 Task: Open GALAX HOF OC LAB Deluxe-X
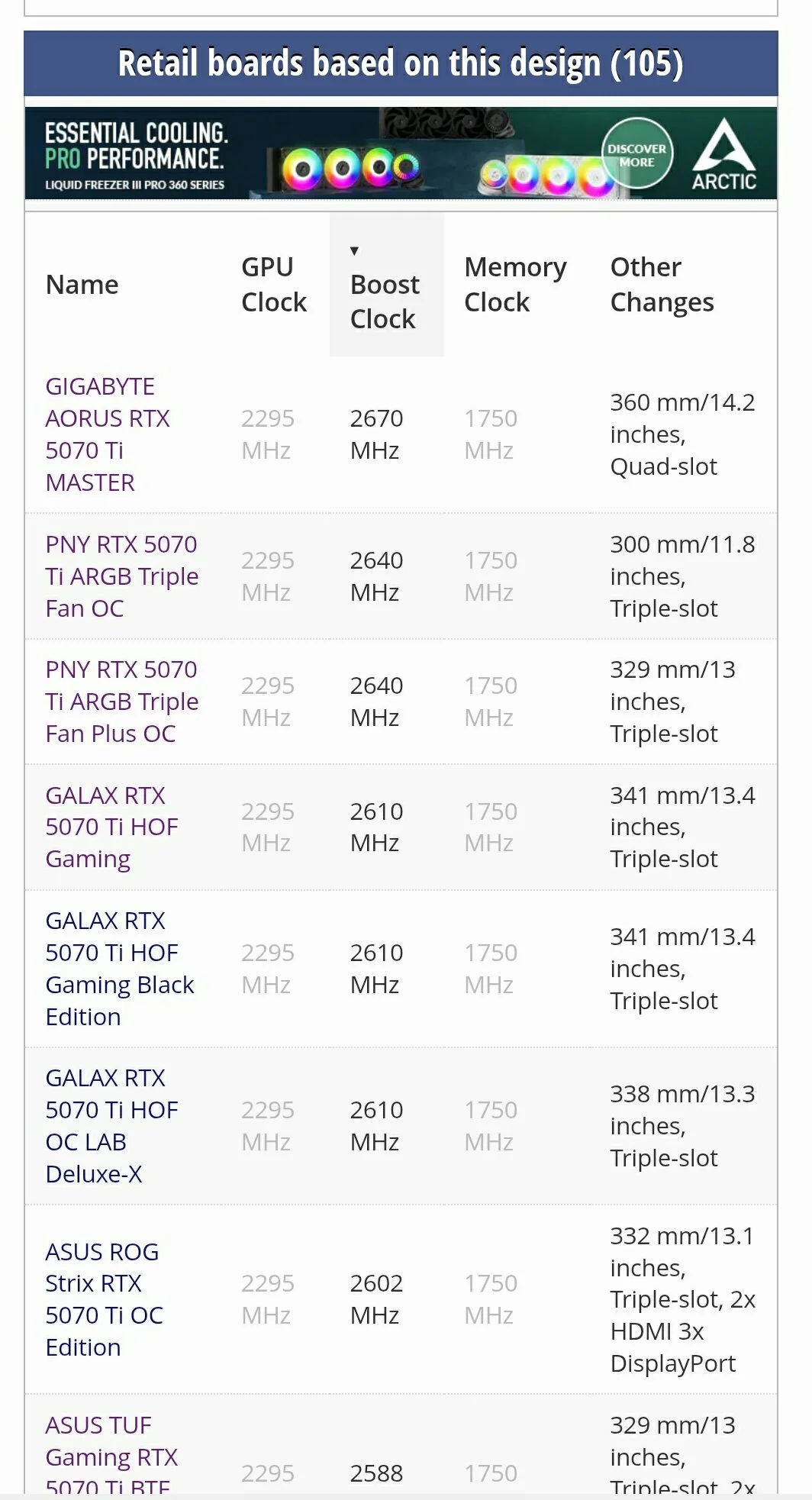point(111,1126)
